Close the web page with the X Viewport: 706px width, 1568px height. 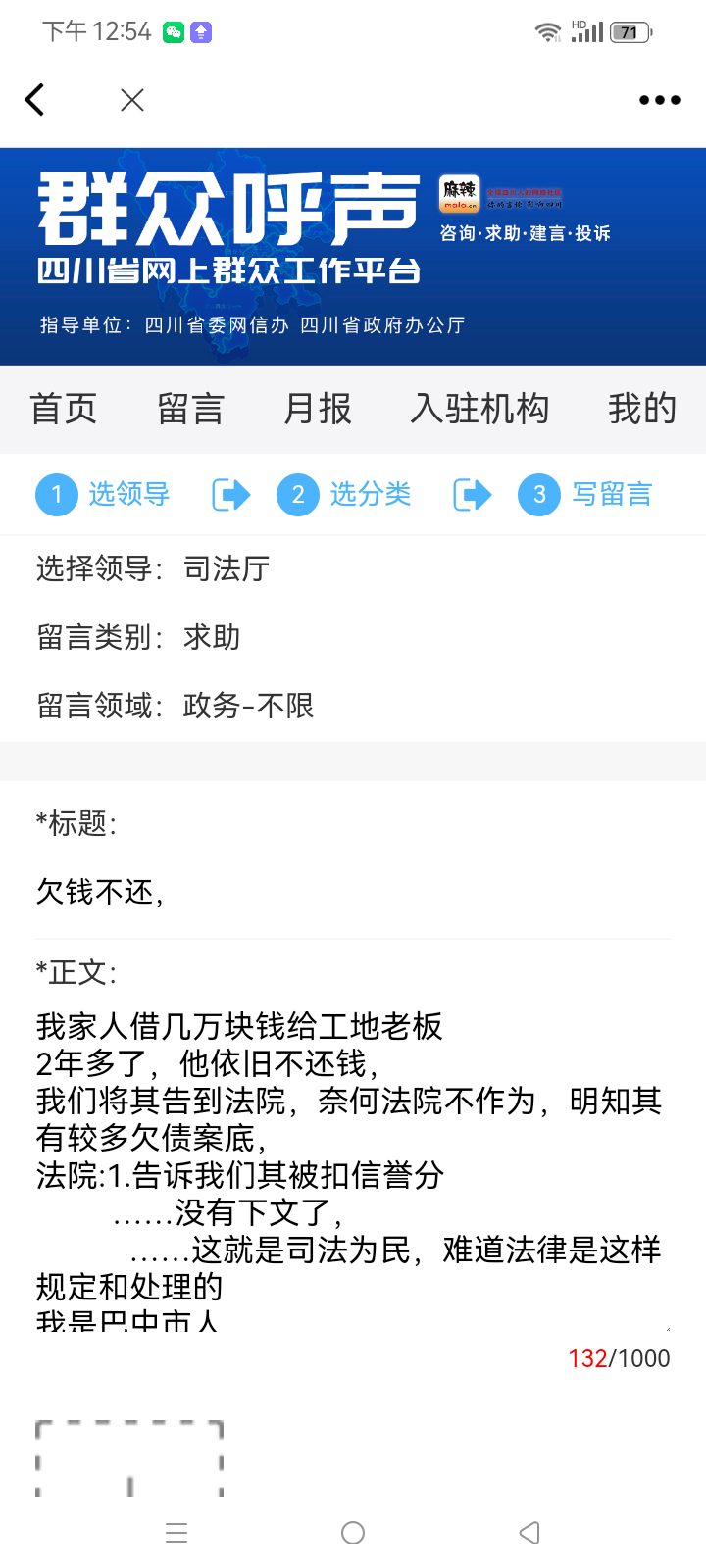(x=132, y=100)
